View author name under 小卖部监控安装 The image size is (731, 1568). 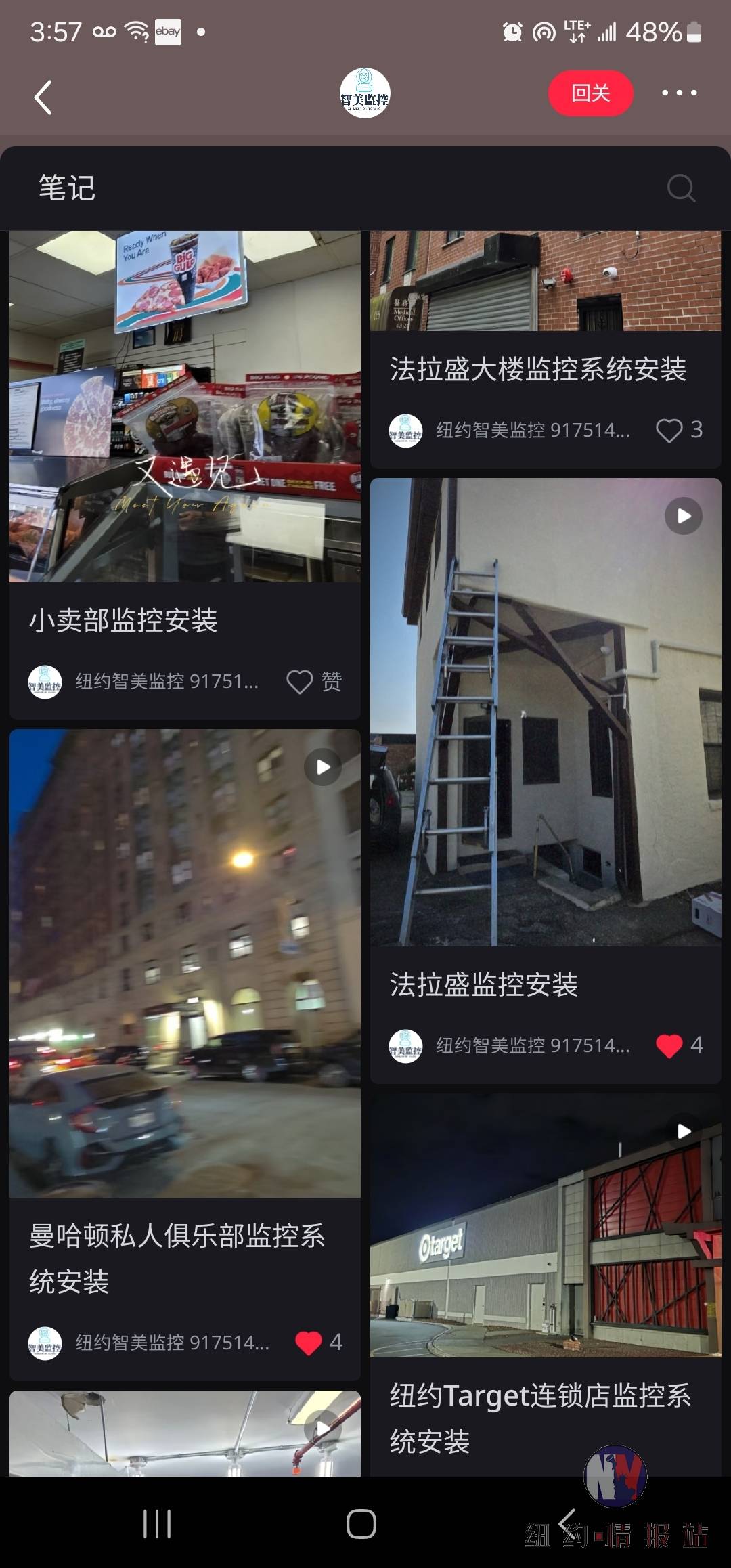point(167,682)
